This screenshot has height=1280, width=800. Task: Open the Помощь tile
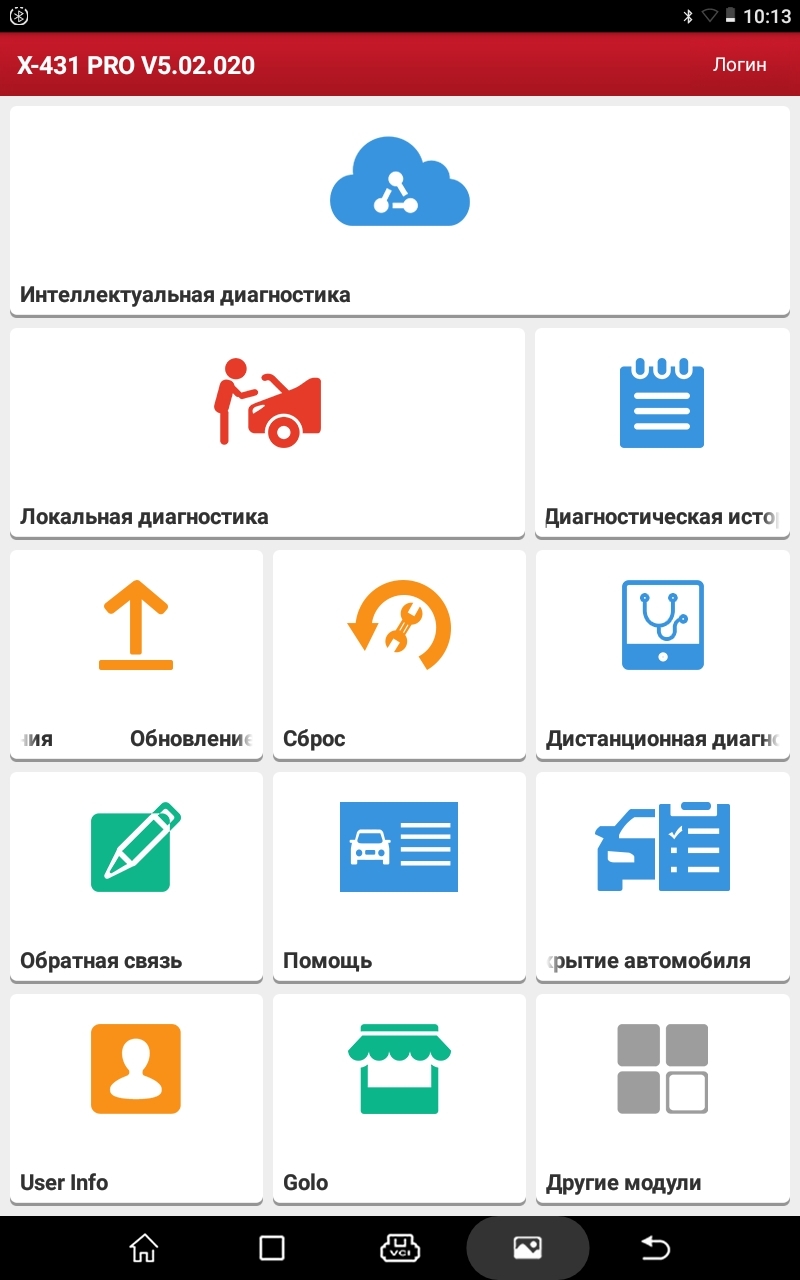coord(399,877)
